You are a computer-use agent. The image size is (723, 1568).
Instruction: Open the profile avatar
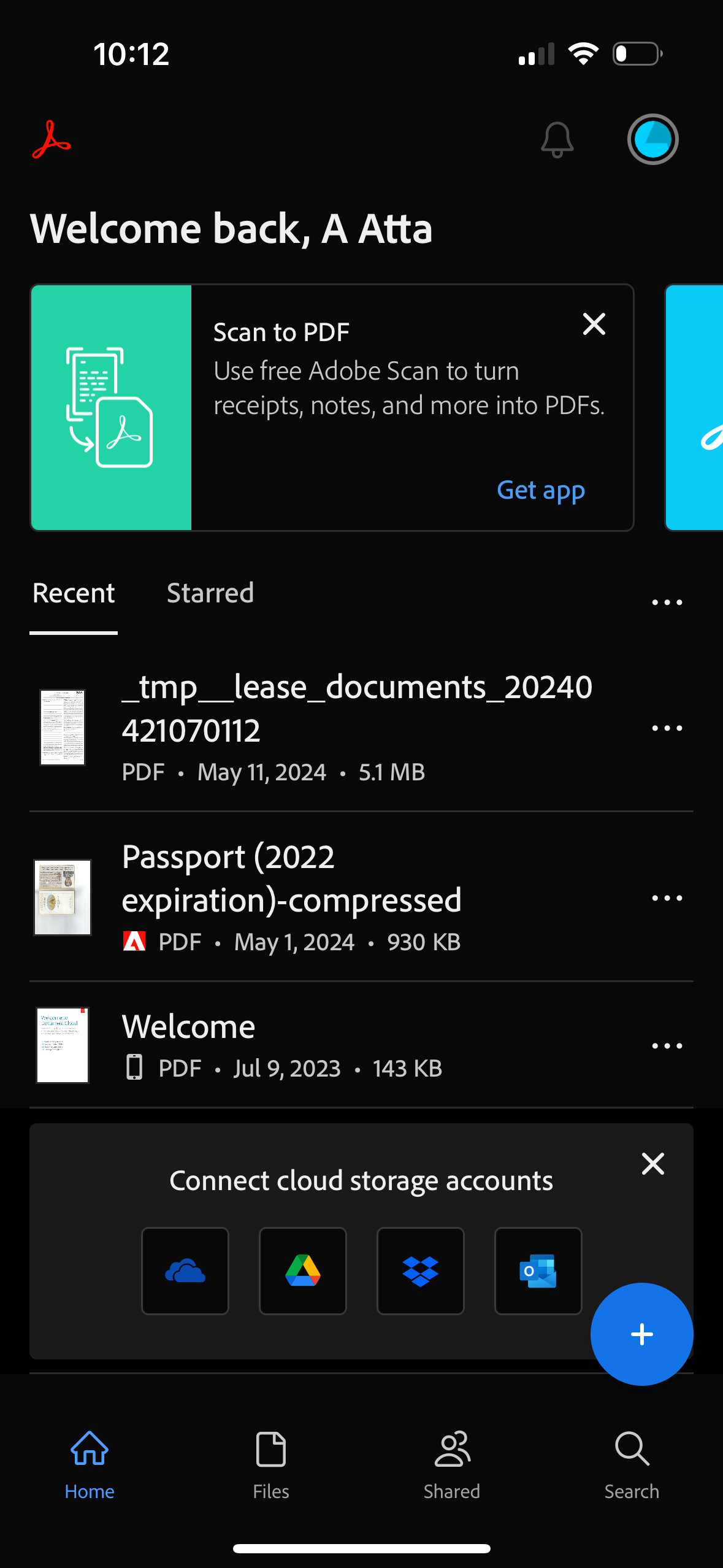point(652,139)
